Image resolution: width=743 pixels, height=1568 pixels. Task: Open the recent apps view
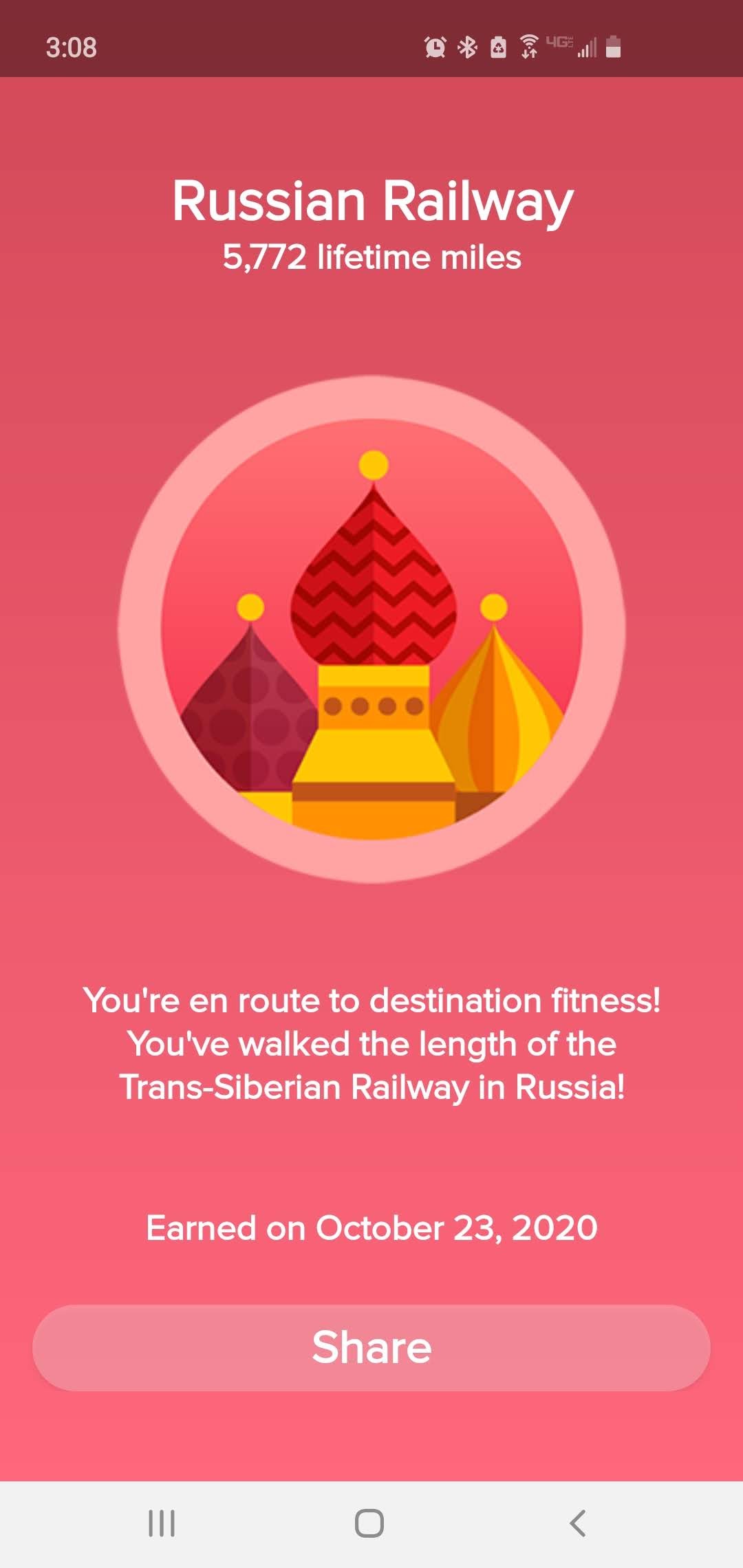(x=162, y=1523)
